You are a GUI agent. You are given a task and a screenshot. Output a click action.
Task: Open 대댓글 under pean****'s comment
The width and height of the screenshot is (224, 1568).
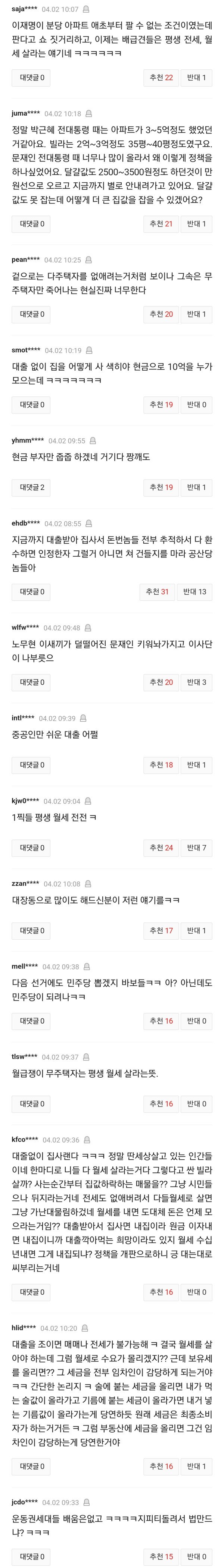pyautogui.click(x=32, y=315)
